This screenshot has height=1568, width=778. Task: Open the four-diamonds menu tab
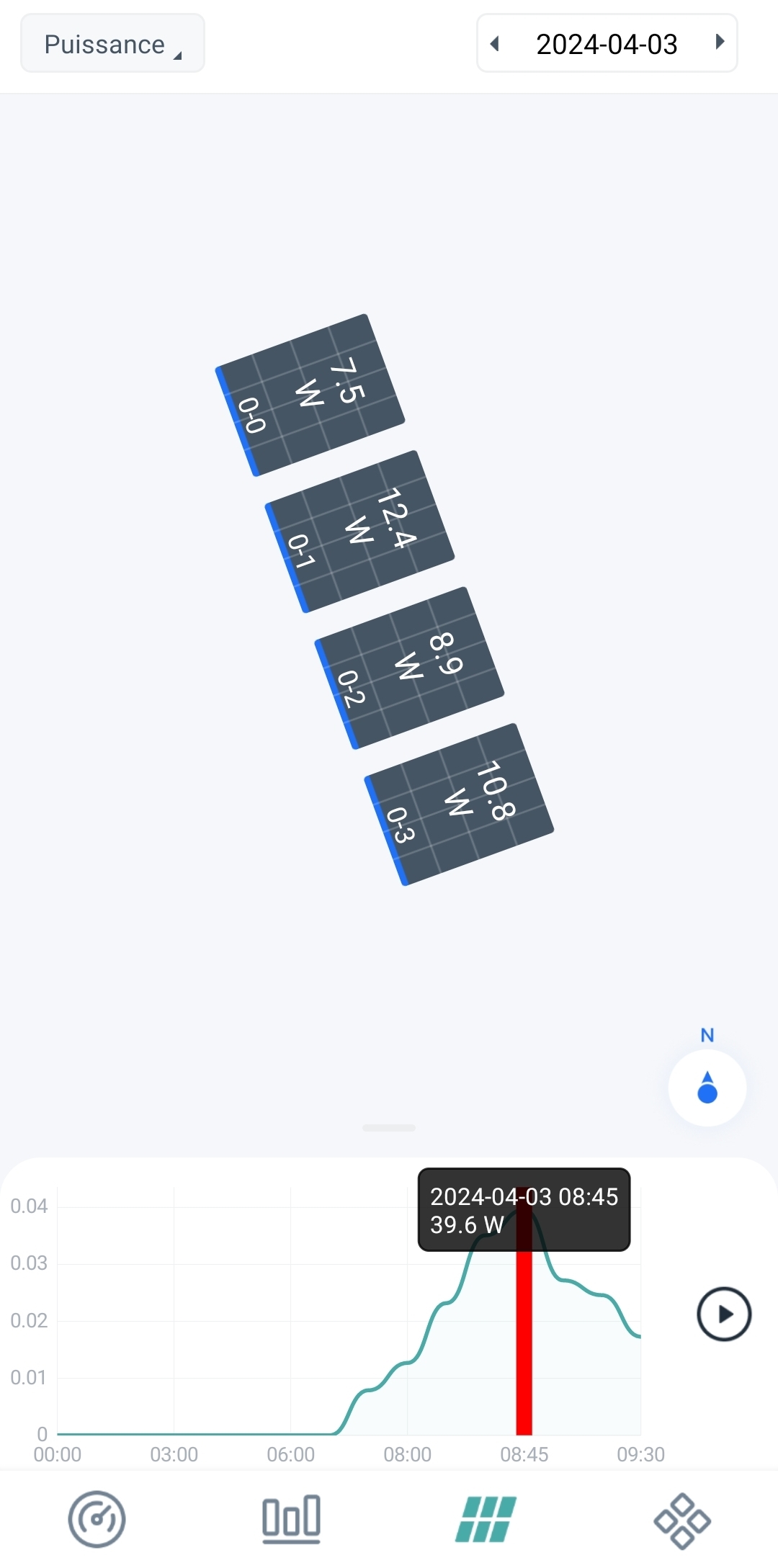tap(681, 1520)
